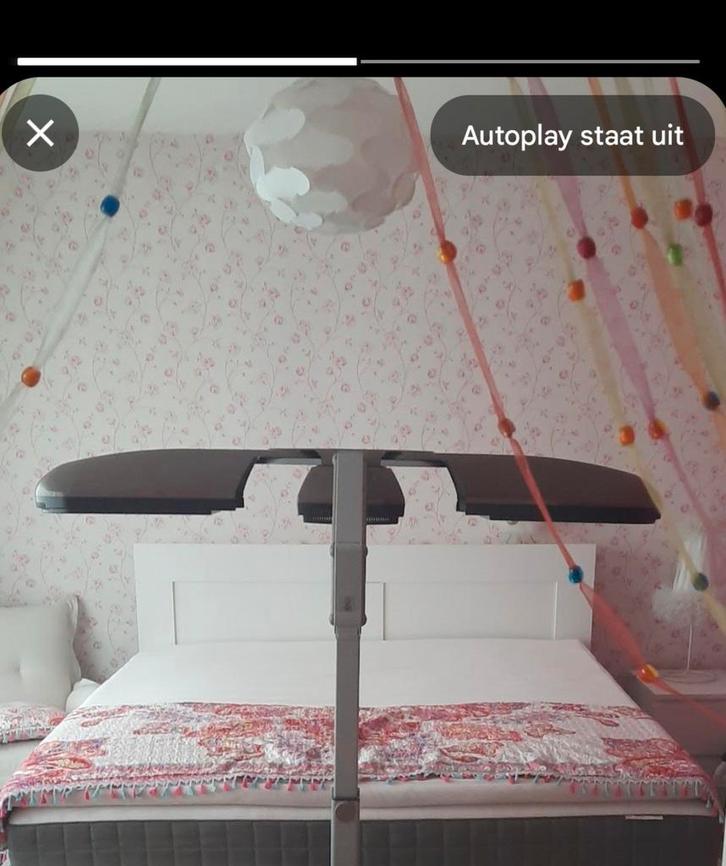Screen dimensions: 726x866
Task: Tap the 'Autoplay staat uit' button
Action: pyautogui.click(x=572, y=135)
